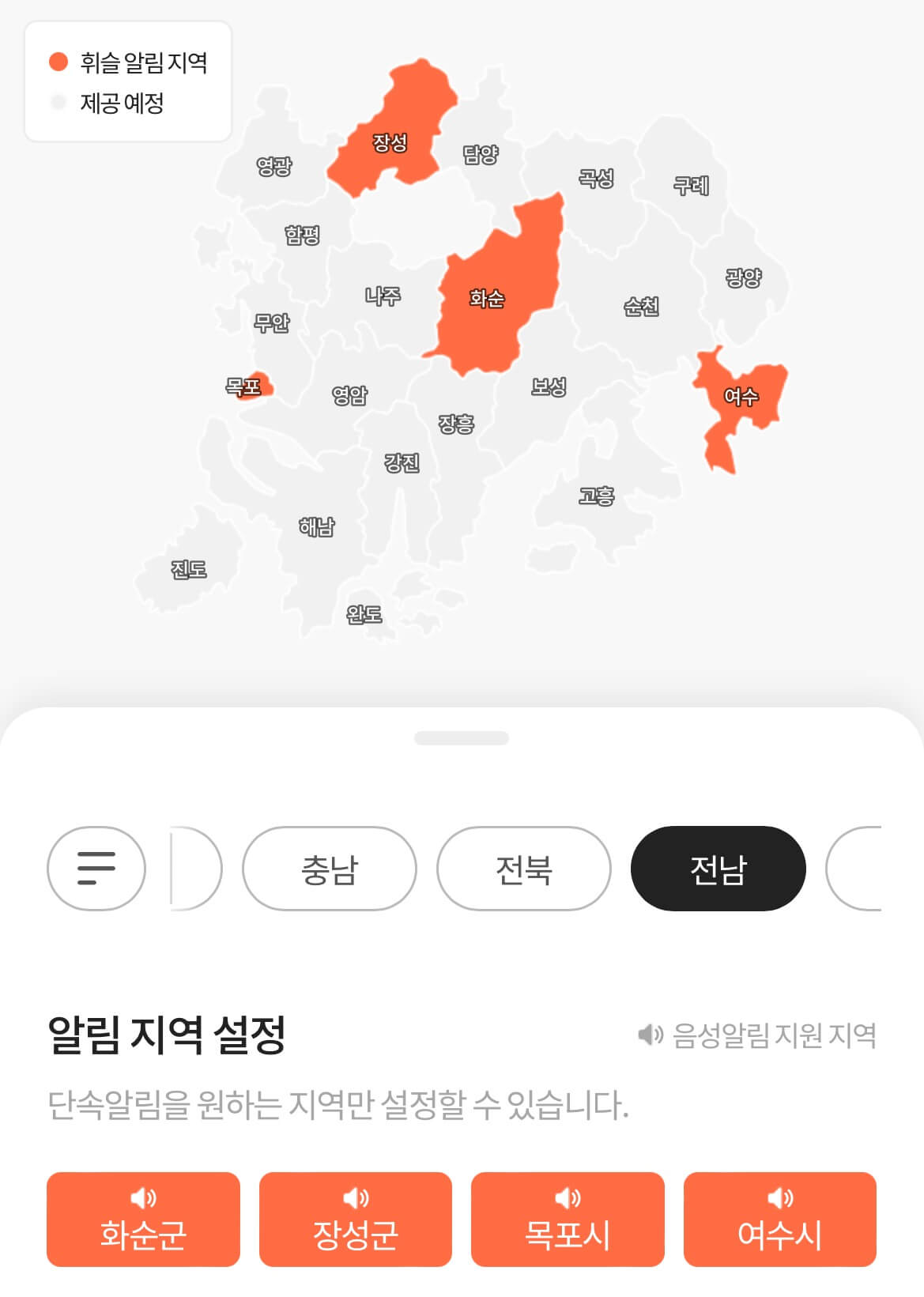
Task: Tap the speaker icon on the 여수시 button
Action: tap(779, 1199)
